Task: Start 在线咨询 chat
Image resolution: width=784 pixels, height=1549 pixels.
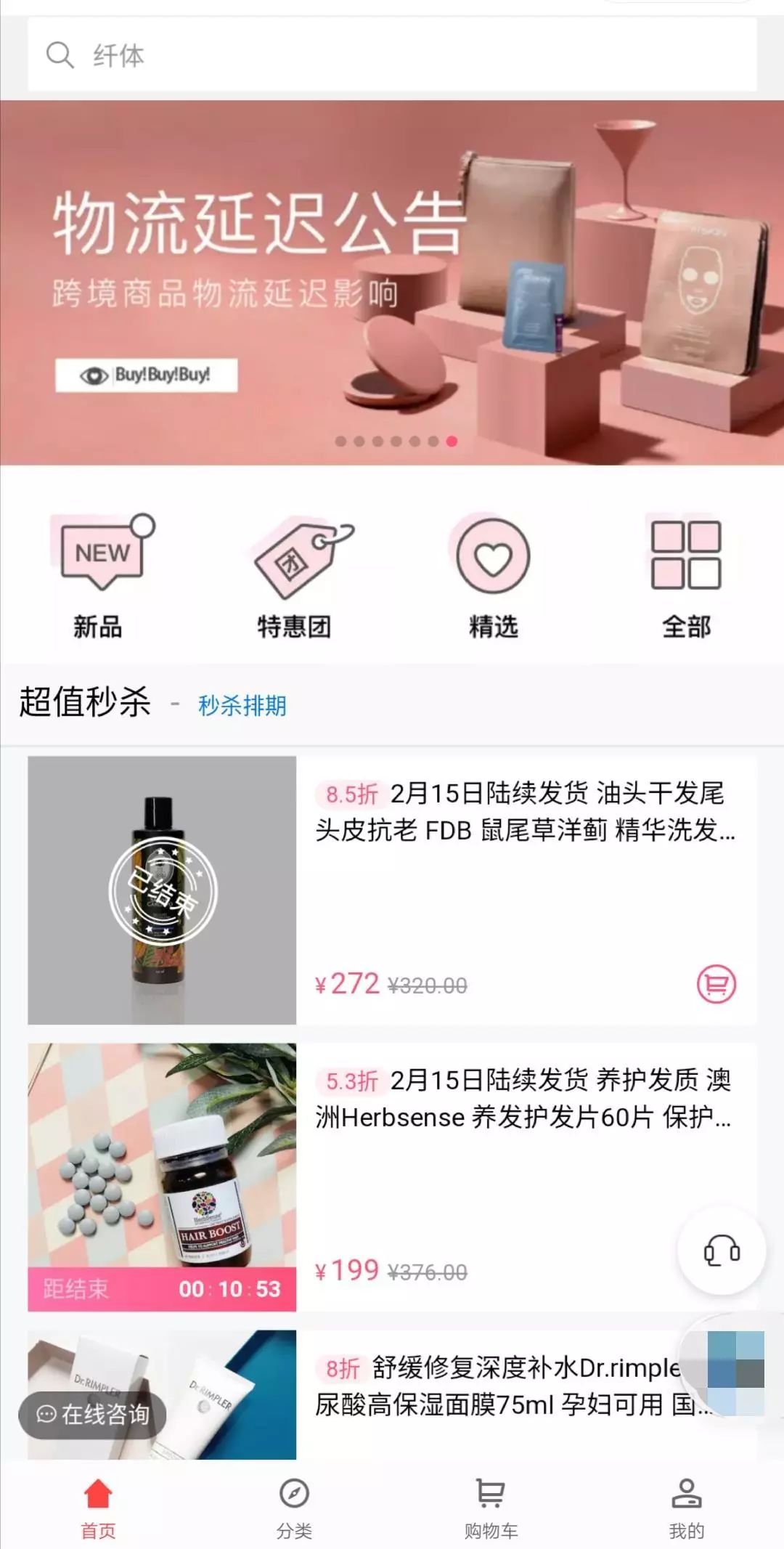Action: [x=93, y=1414]
